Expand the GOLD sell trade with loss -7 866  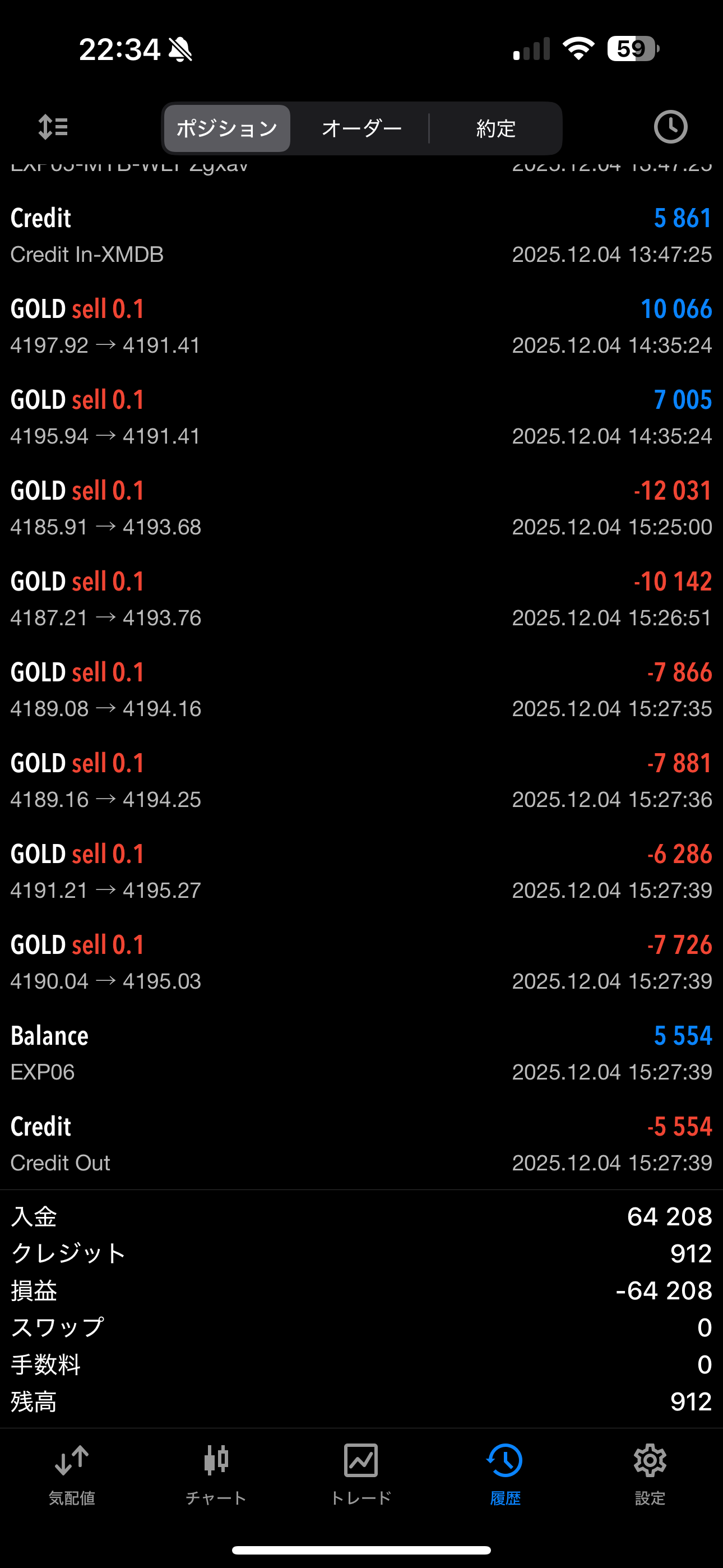361,690
